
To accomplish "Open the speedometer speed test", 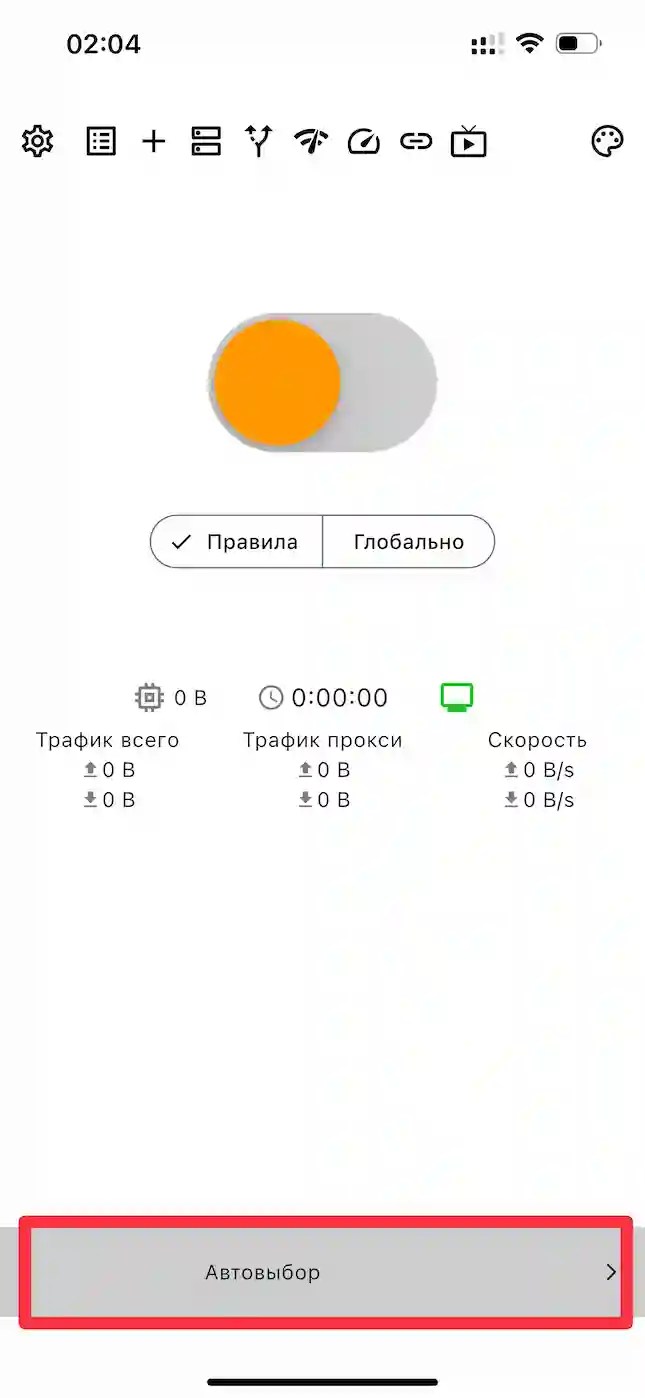I will [364, 141].
